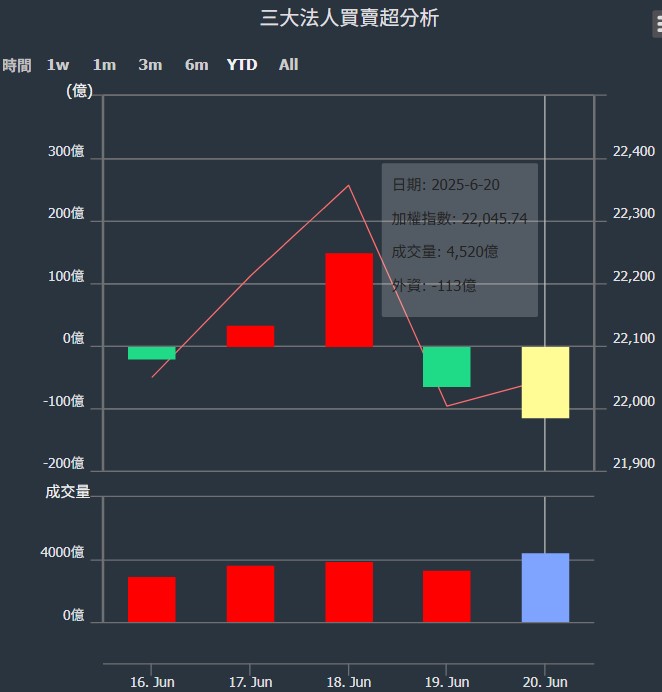Tap the red 18 Jun net-buy bar

tap(348, 300)
